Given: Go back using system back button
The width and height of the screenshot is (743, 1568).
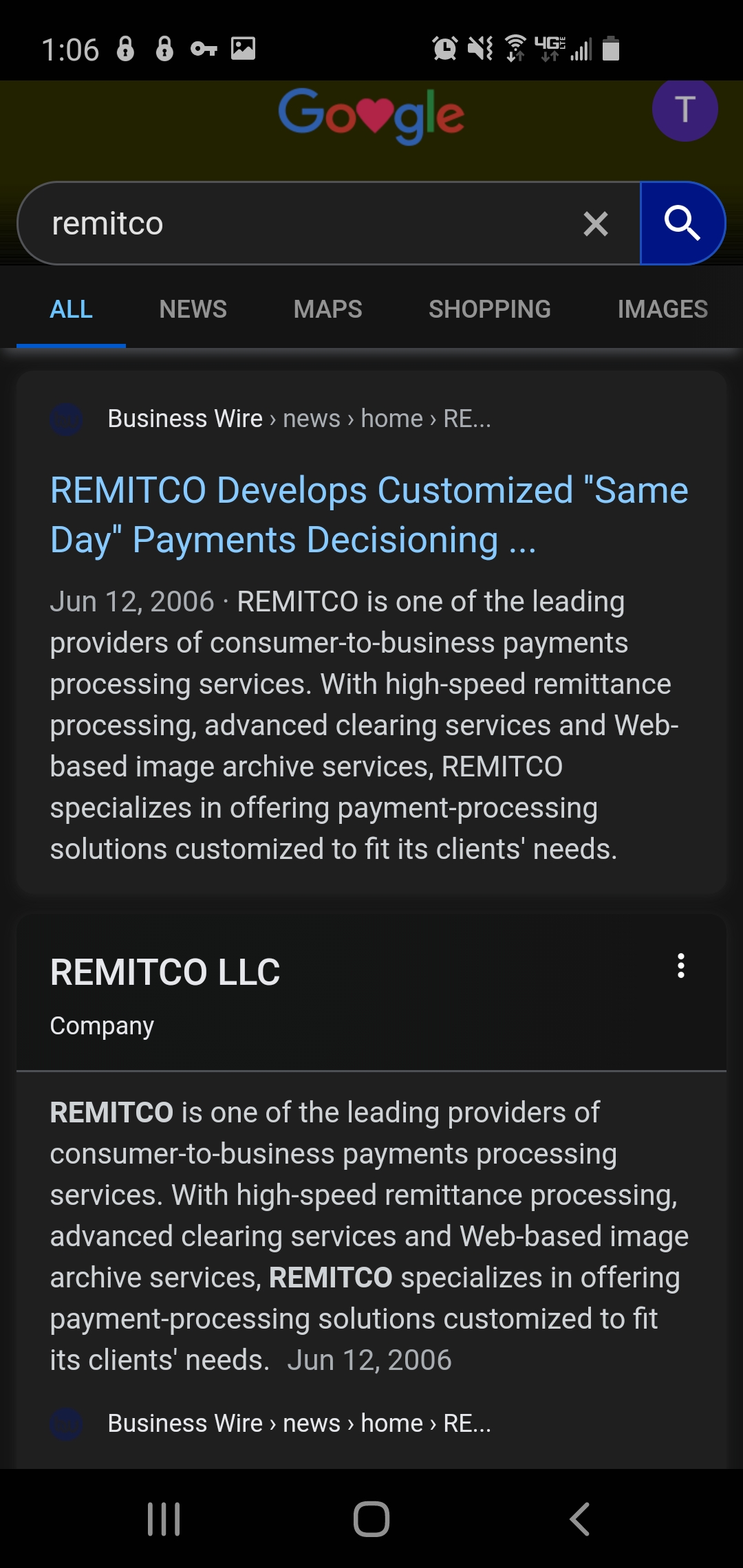Looking at the screenshot, I should coord(579,1519).
